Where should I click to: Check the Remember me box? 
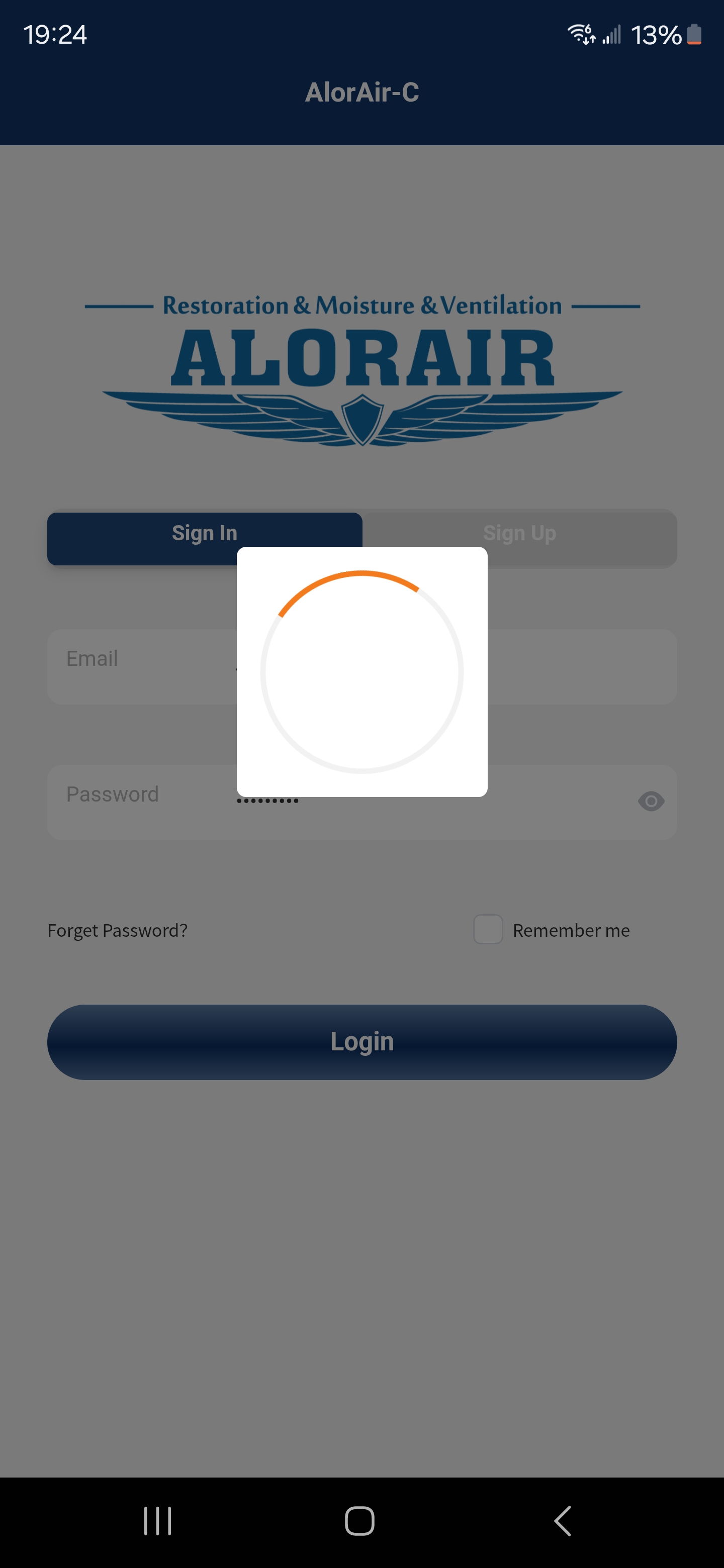488,929
